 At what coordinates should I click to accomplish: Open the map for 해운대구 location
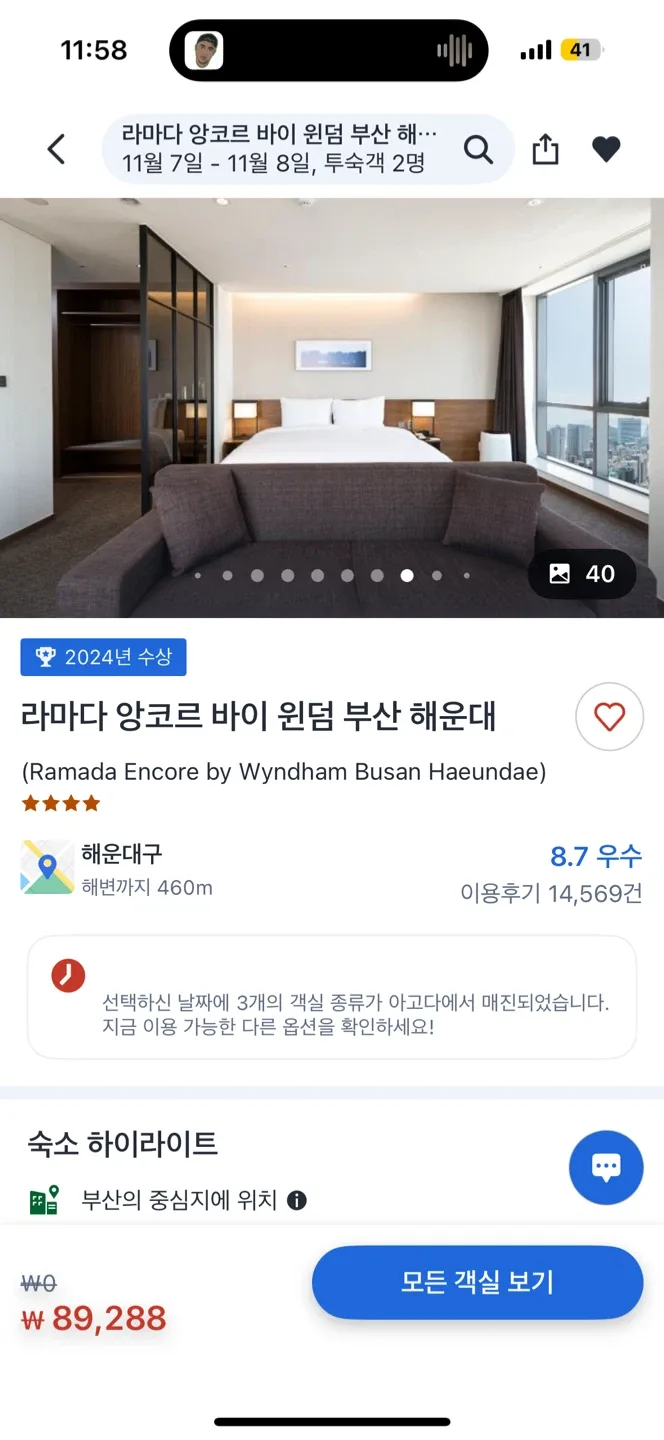click(x=47, y=867)
